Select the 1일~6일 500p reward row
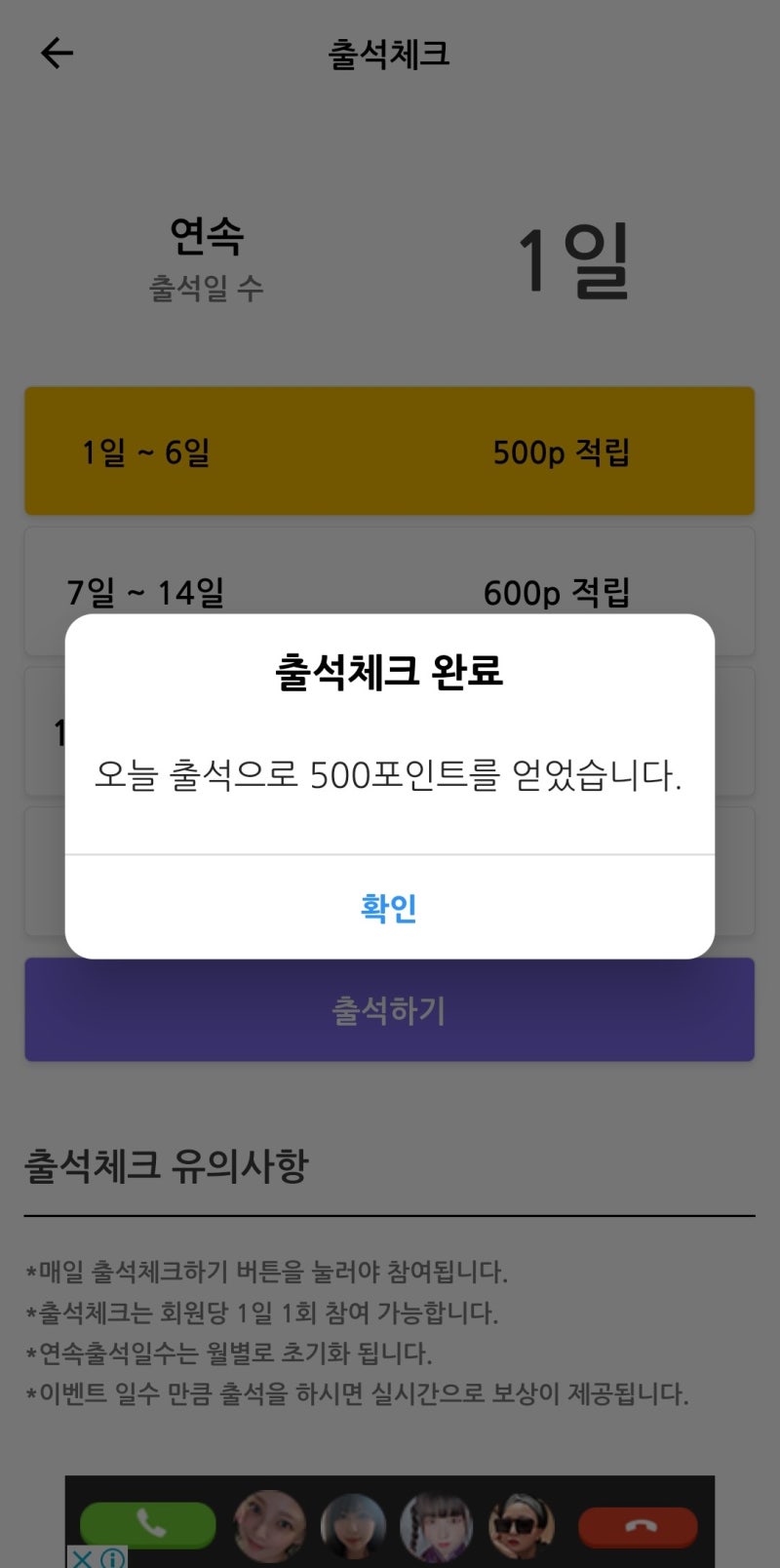Viewport: 780px width, 1568px height. click(390, 450)
